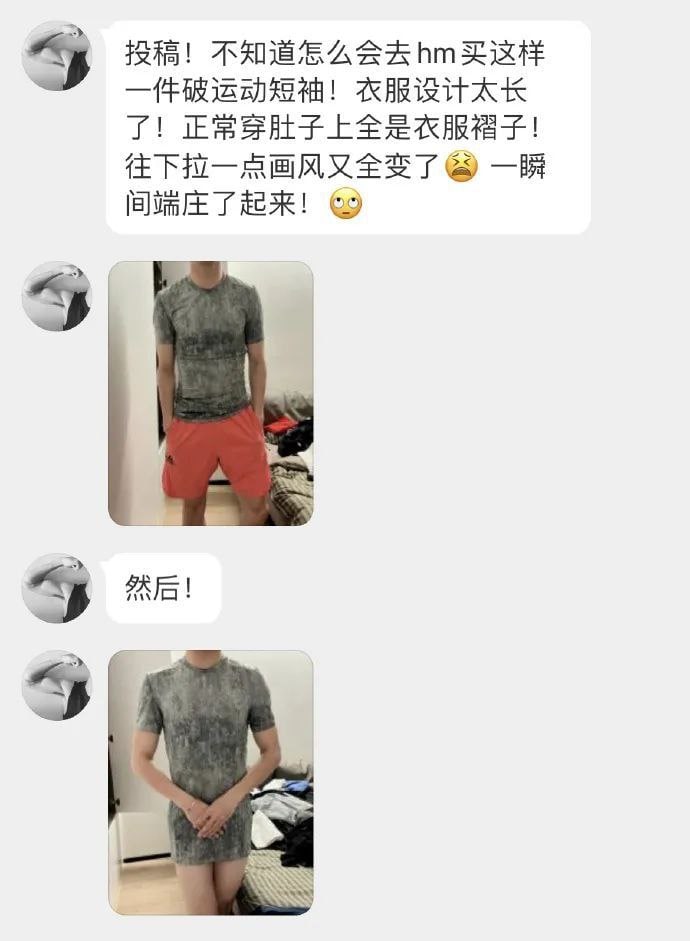Viewport: 690px width, 941px height.
Task: Tap sender's avatar beside the 然后！ message
Action: point(57,588)
